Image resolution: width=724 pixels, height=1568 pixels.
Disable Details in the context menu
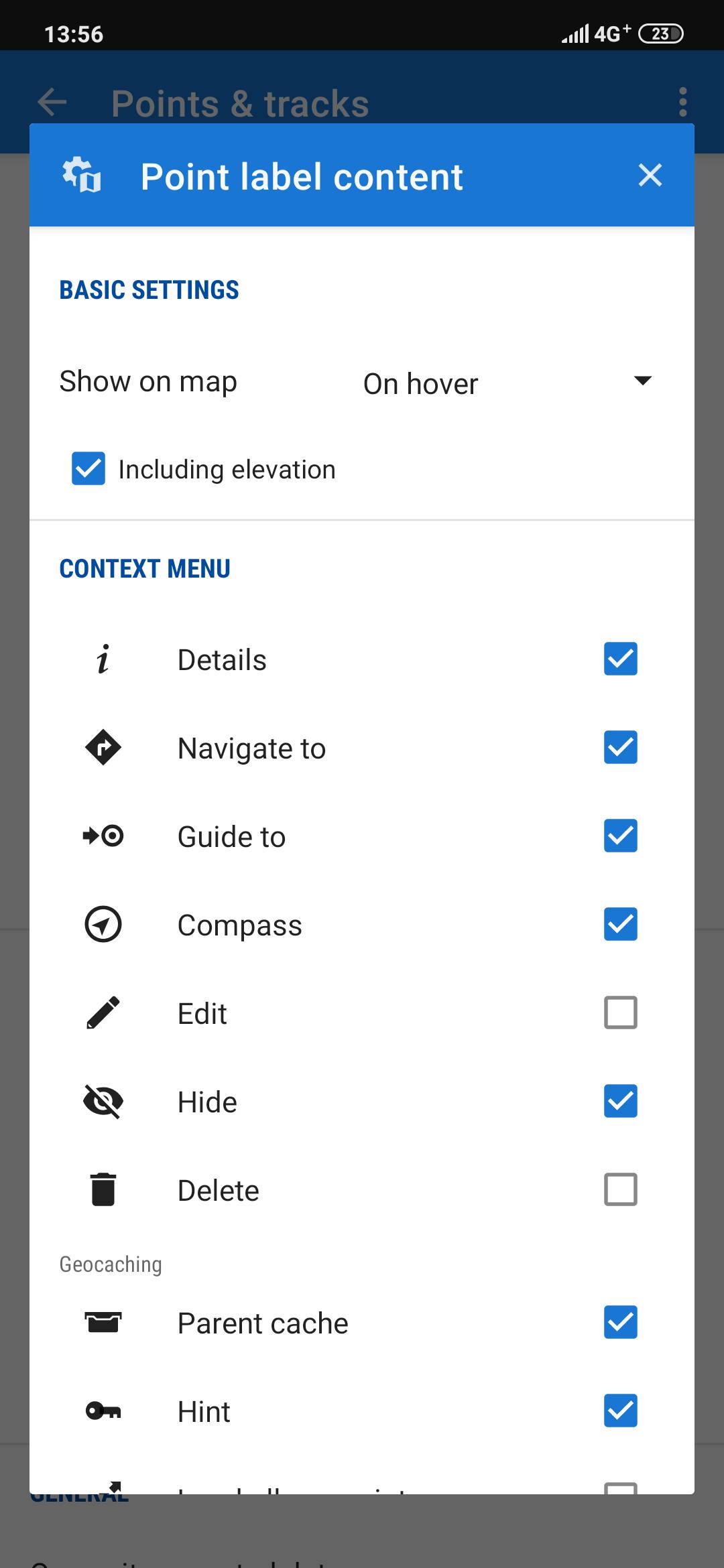coord(620,659)
